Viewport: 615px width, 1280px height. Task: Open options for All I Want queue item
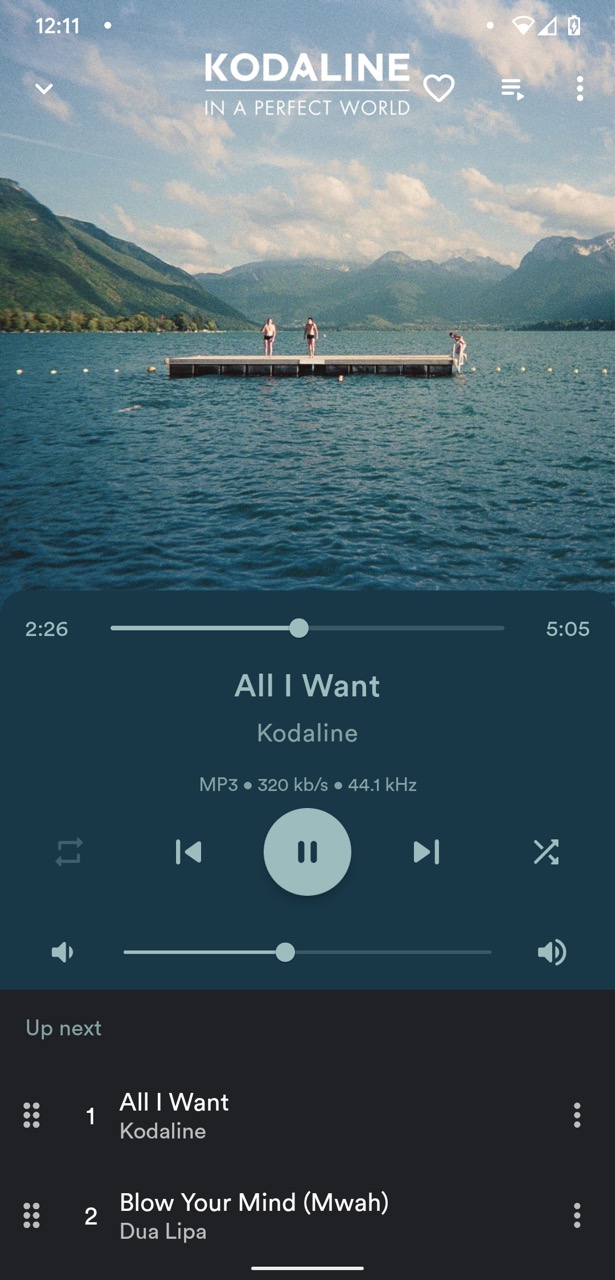(577, 1115)
